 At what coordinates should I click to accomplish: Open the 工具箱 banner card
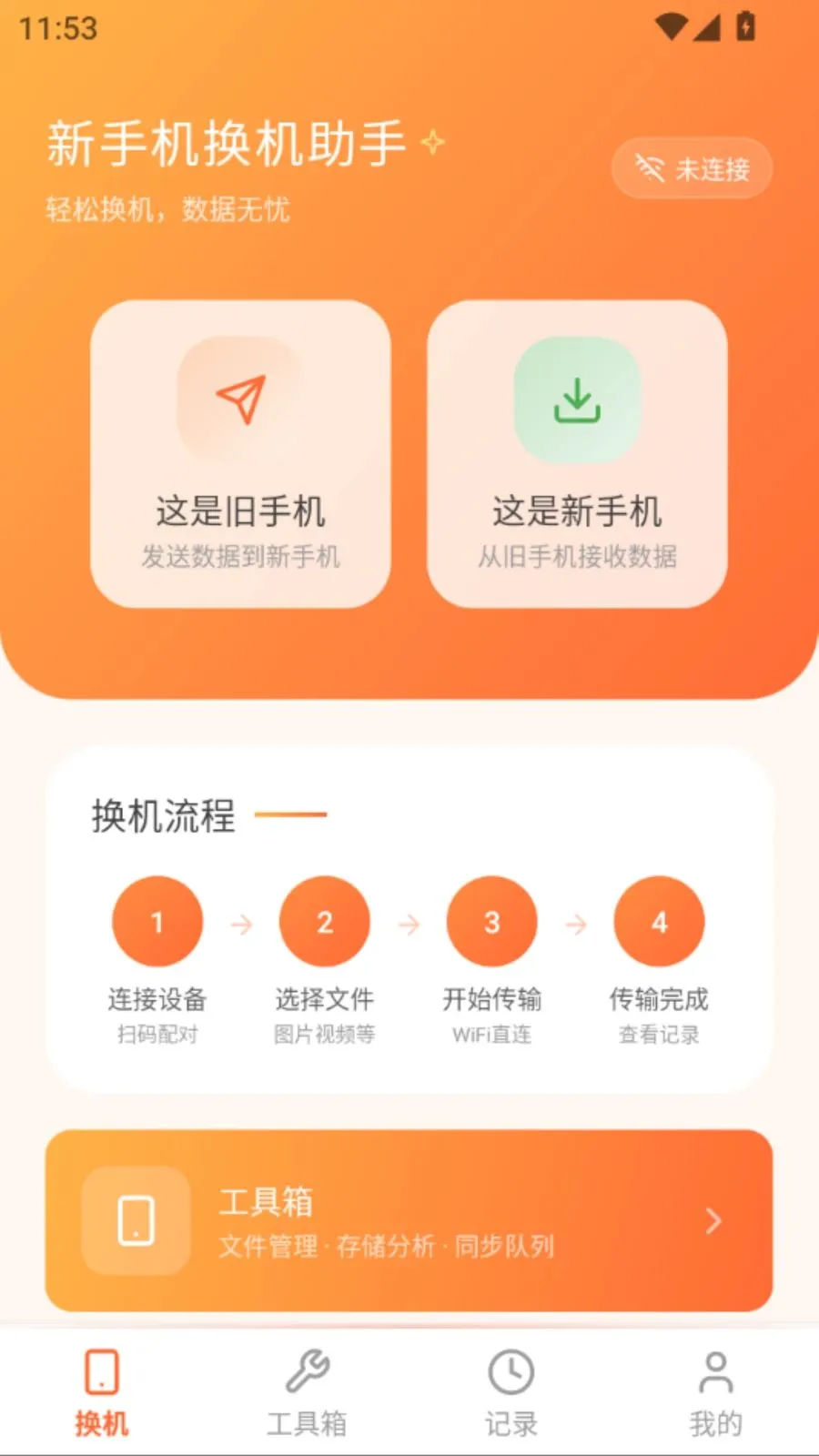pos(409,1220)
